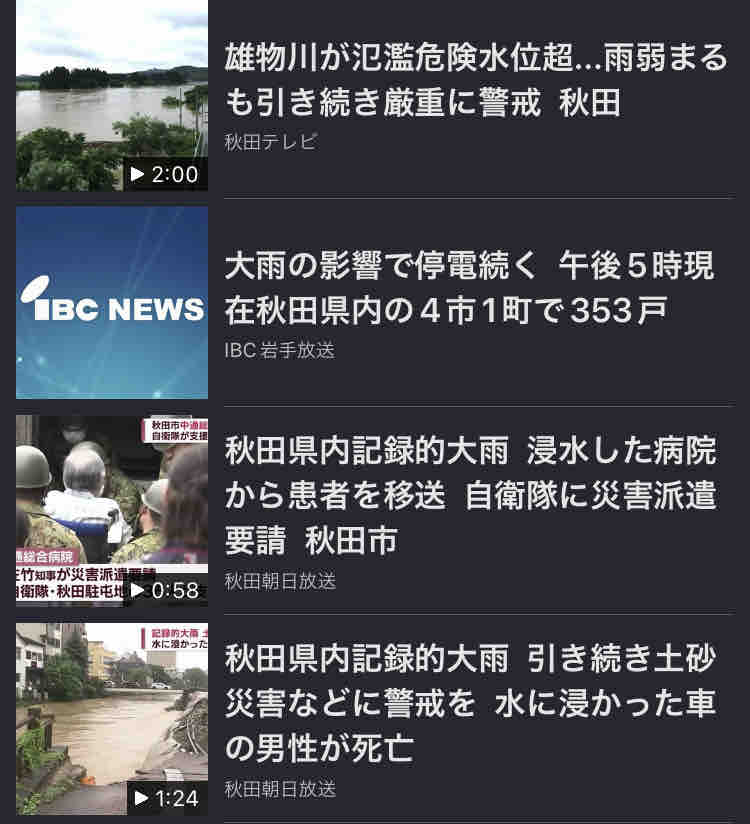This screenshot has width=750, height=824.
Task: Open the IBC 岩手放送 停電続く article
Action: pyautogui.click(x=470, y=289)
